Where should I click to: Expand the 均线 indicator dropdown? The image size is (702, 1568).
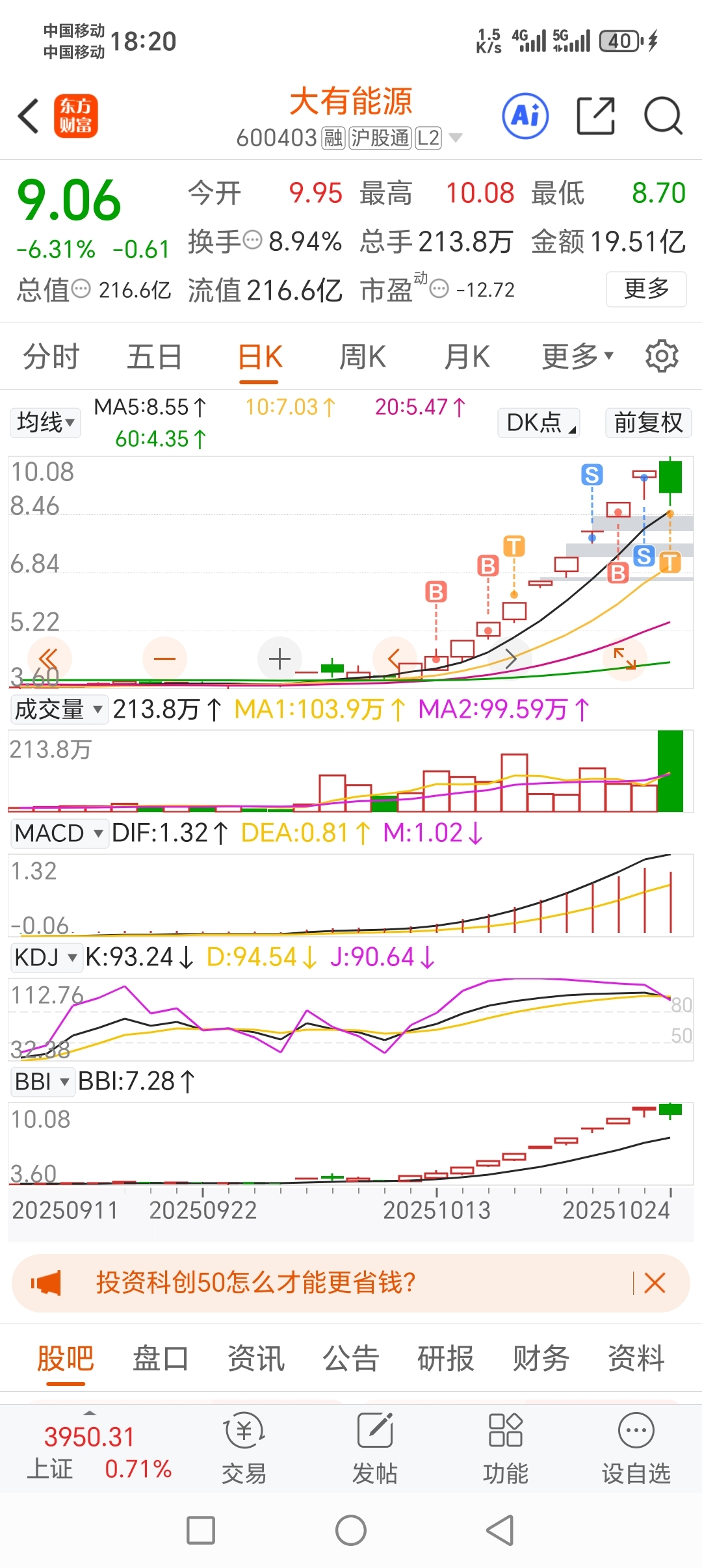(45, 423)
